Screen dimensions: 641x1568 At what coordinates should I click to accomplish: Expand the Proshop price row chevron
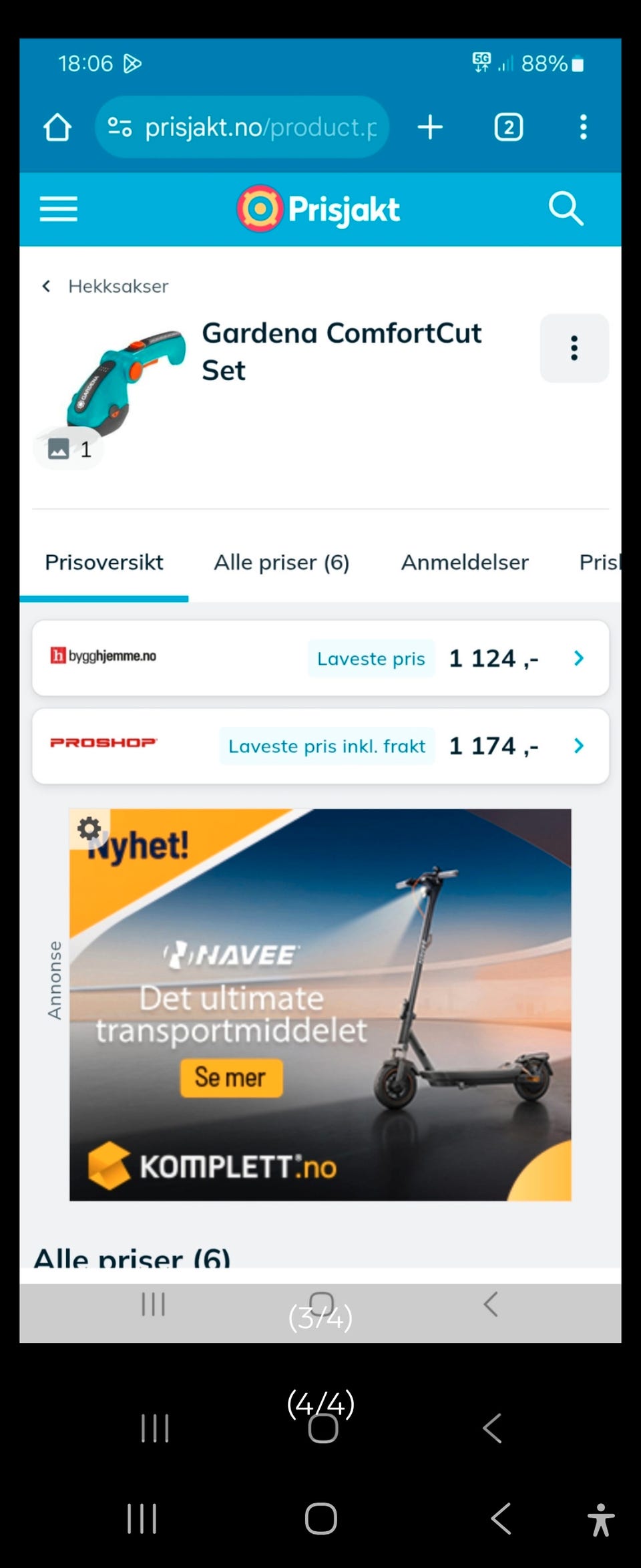578,746
